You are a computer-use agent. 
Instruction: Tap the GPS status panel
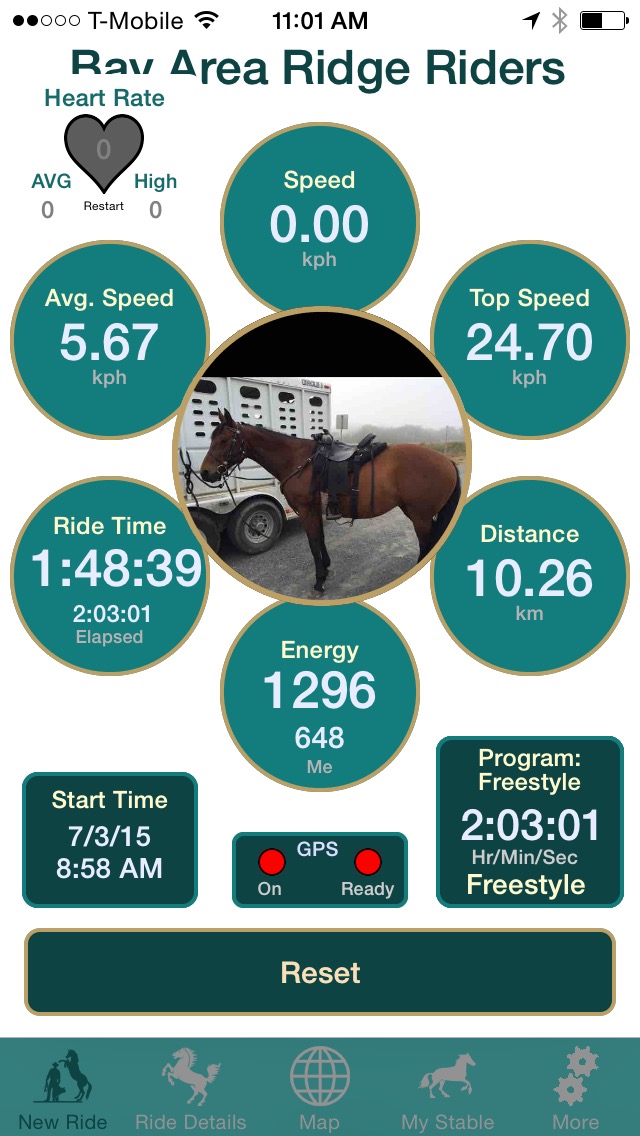tap(319, 869)
